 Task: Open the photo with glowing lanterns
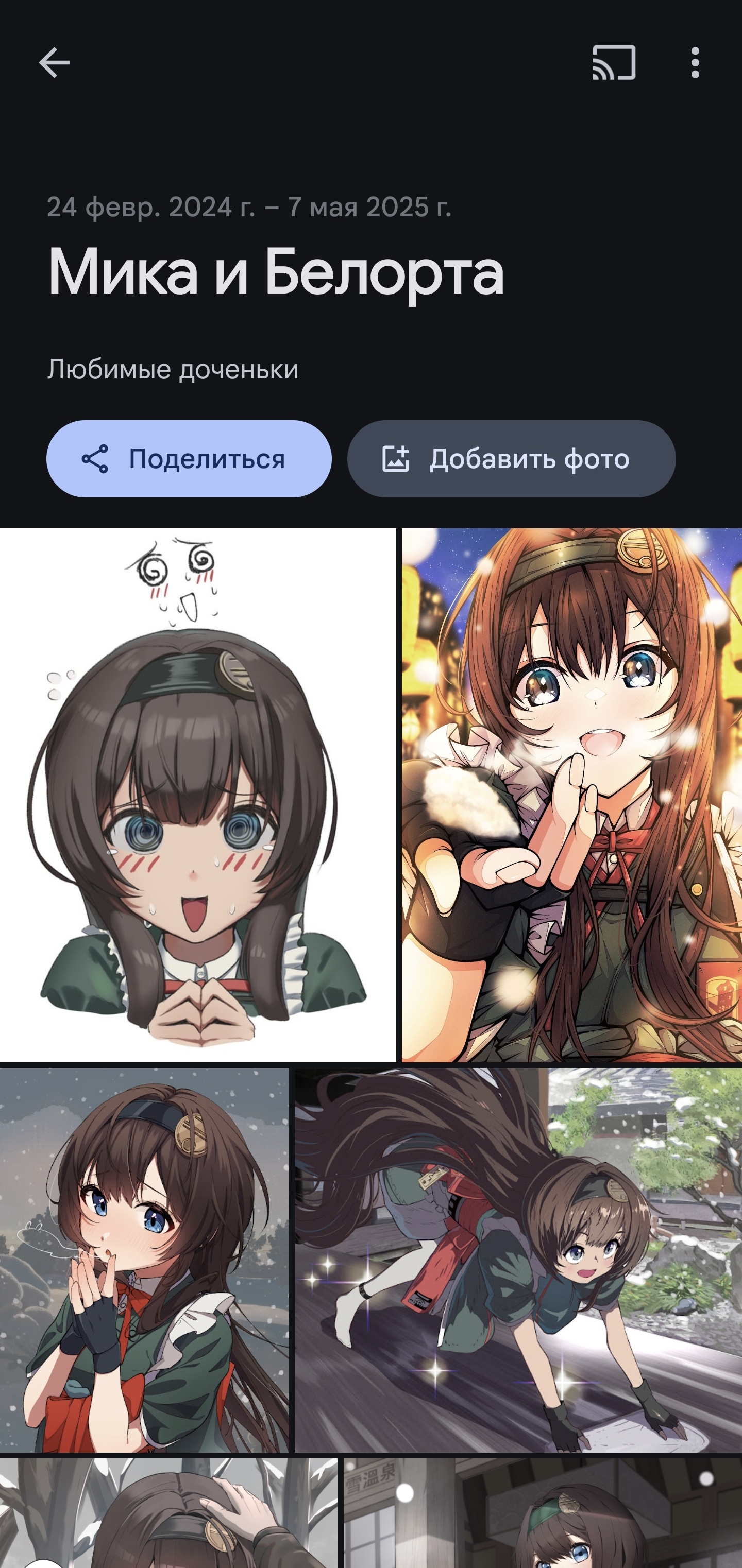572,795
